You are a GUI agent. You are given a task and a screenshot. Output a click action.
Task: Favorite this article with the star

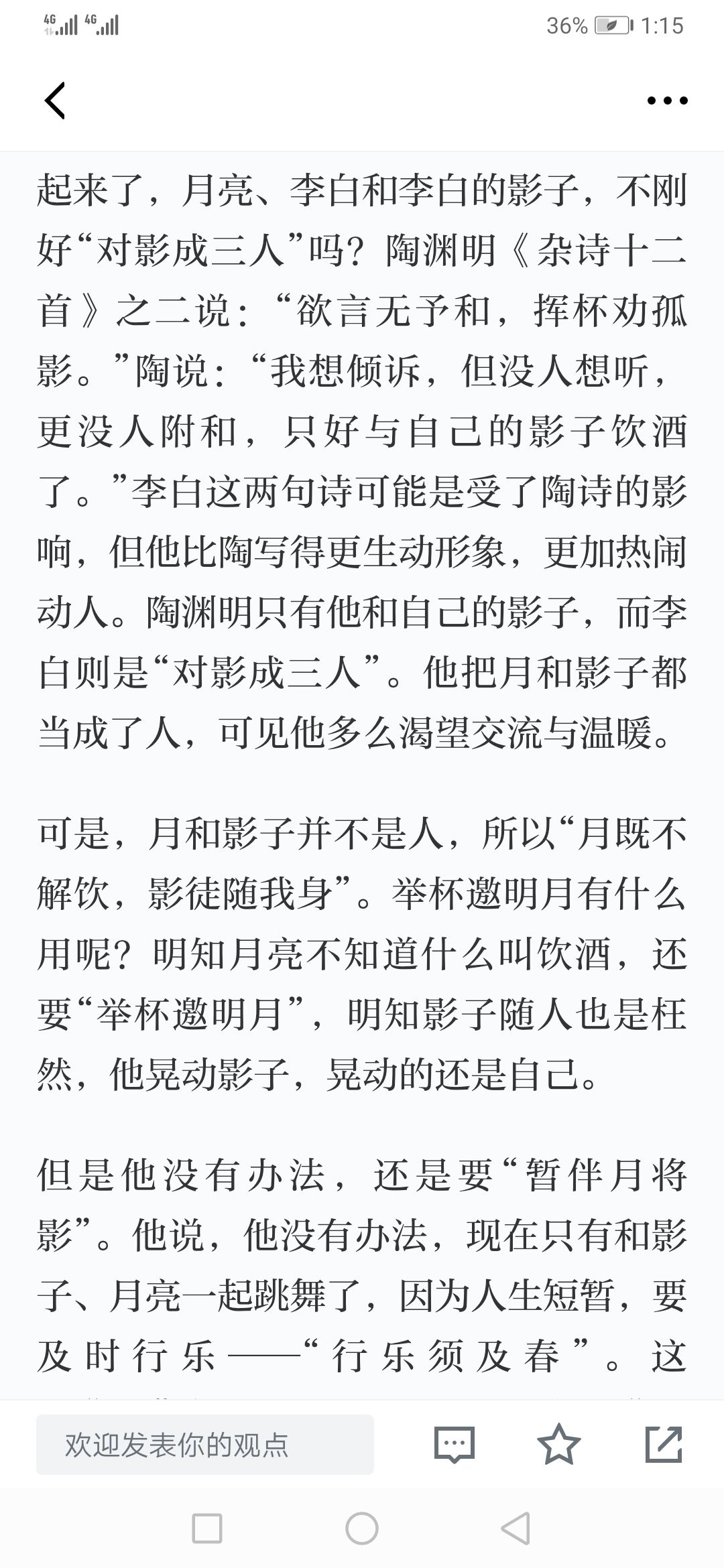(559, 1444)
